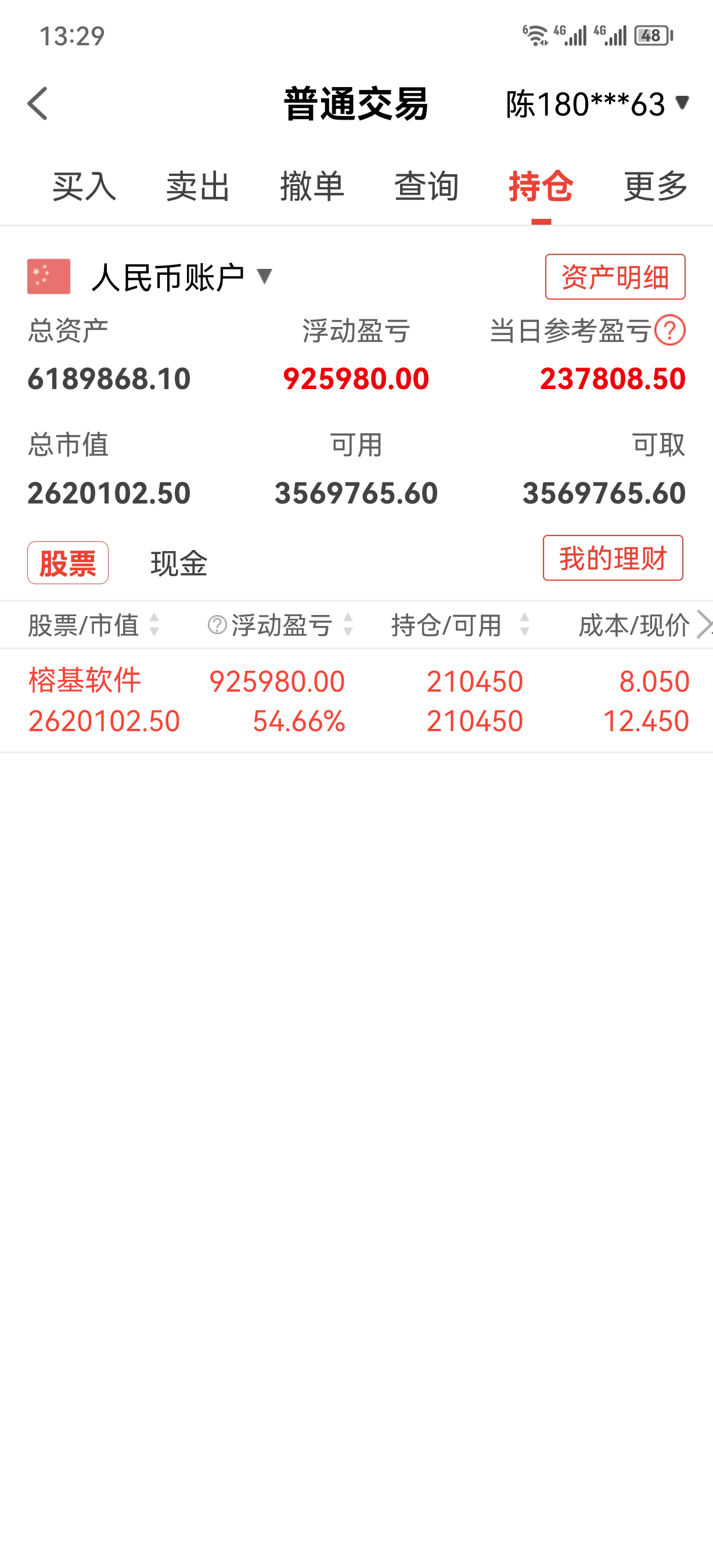Image resolution: width=713 pixels, height=1568 pixels.
Task: Select the 查询 tab
Action: 426,186
